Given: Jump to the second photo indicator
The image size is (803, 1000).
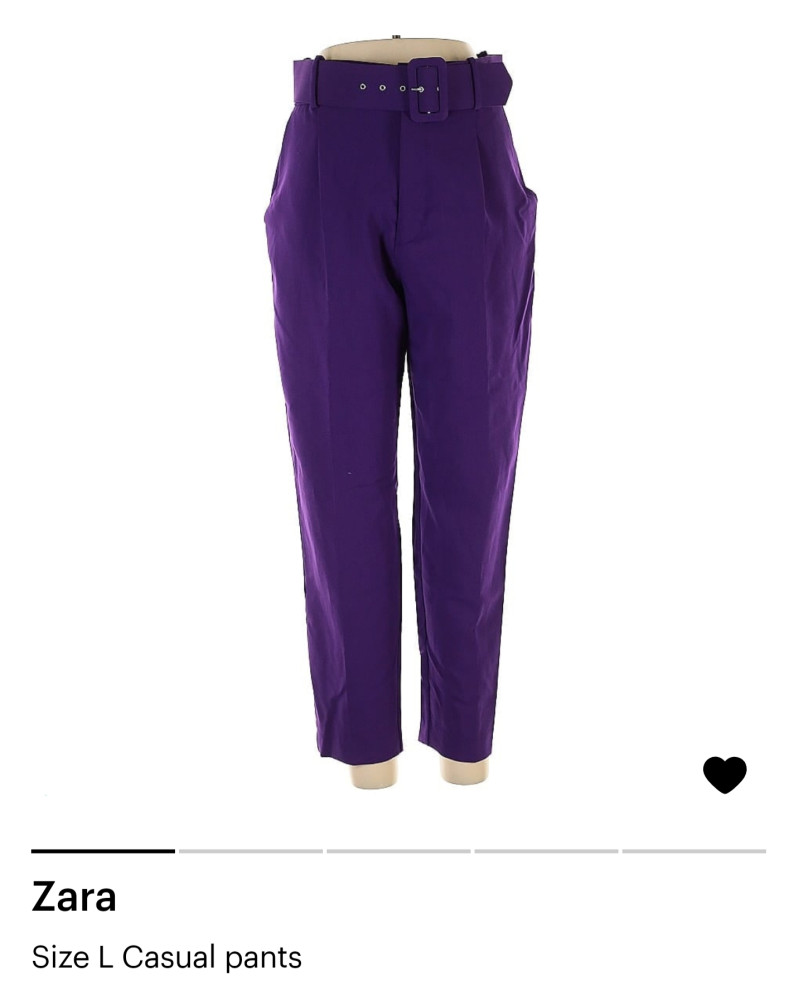Looking at the screenshot, I should coord(250,851).
